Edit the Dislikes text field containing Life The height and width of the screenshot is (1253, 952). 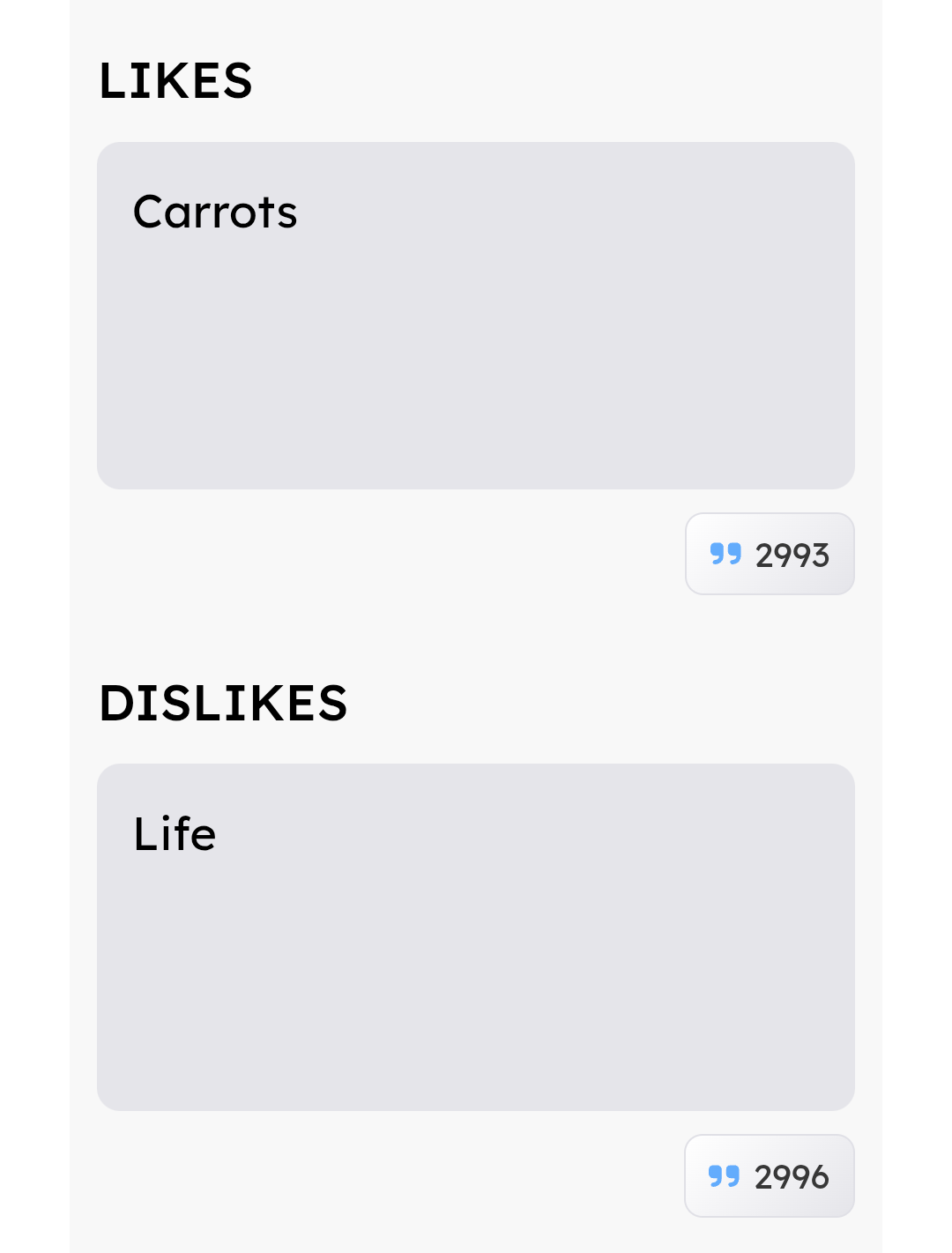(475, 936)
